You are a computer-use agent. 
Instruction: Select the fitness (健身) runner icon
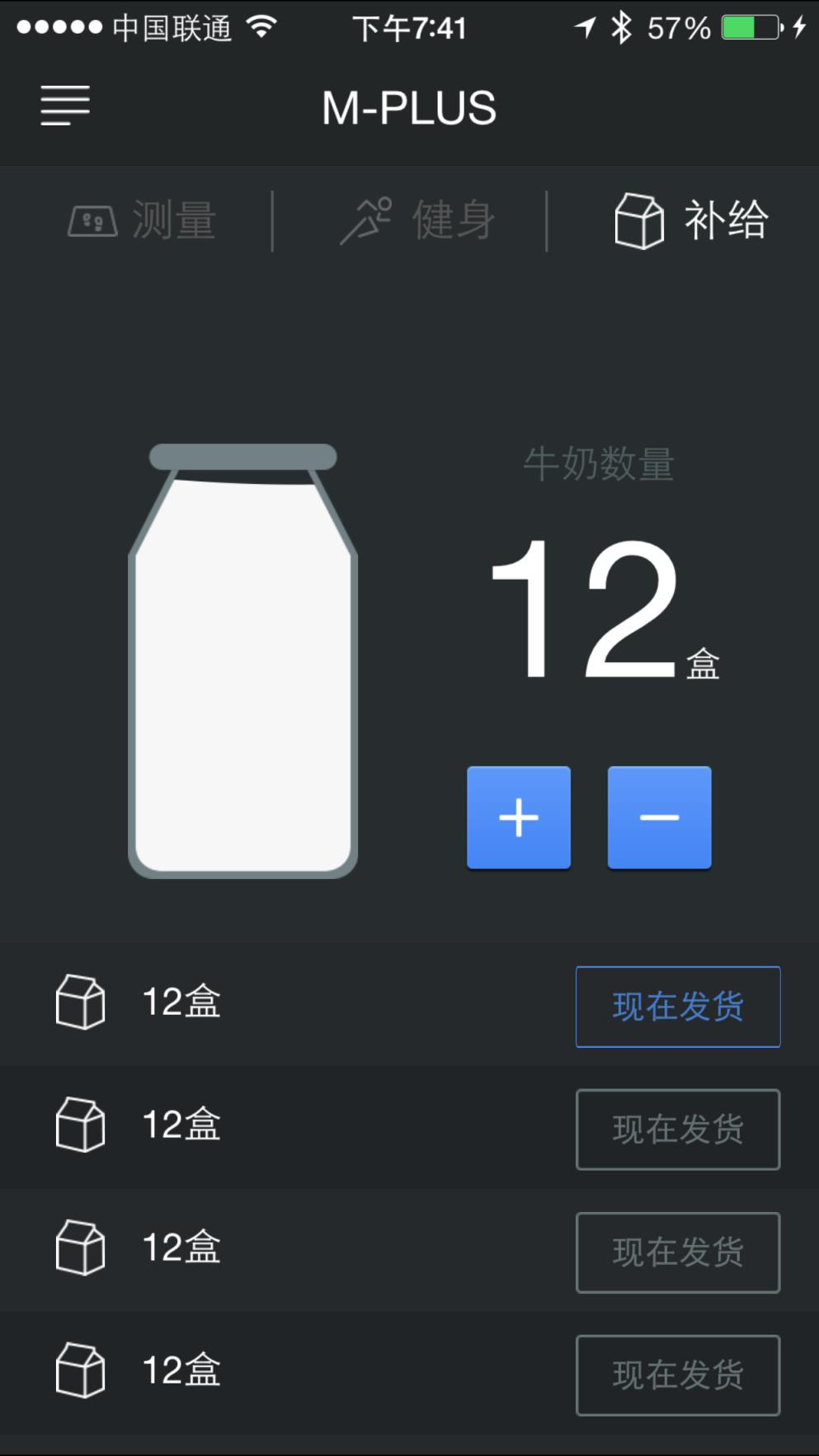(x=366, y=218)
